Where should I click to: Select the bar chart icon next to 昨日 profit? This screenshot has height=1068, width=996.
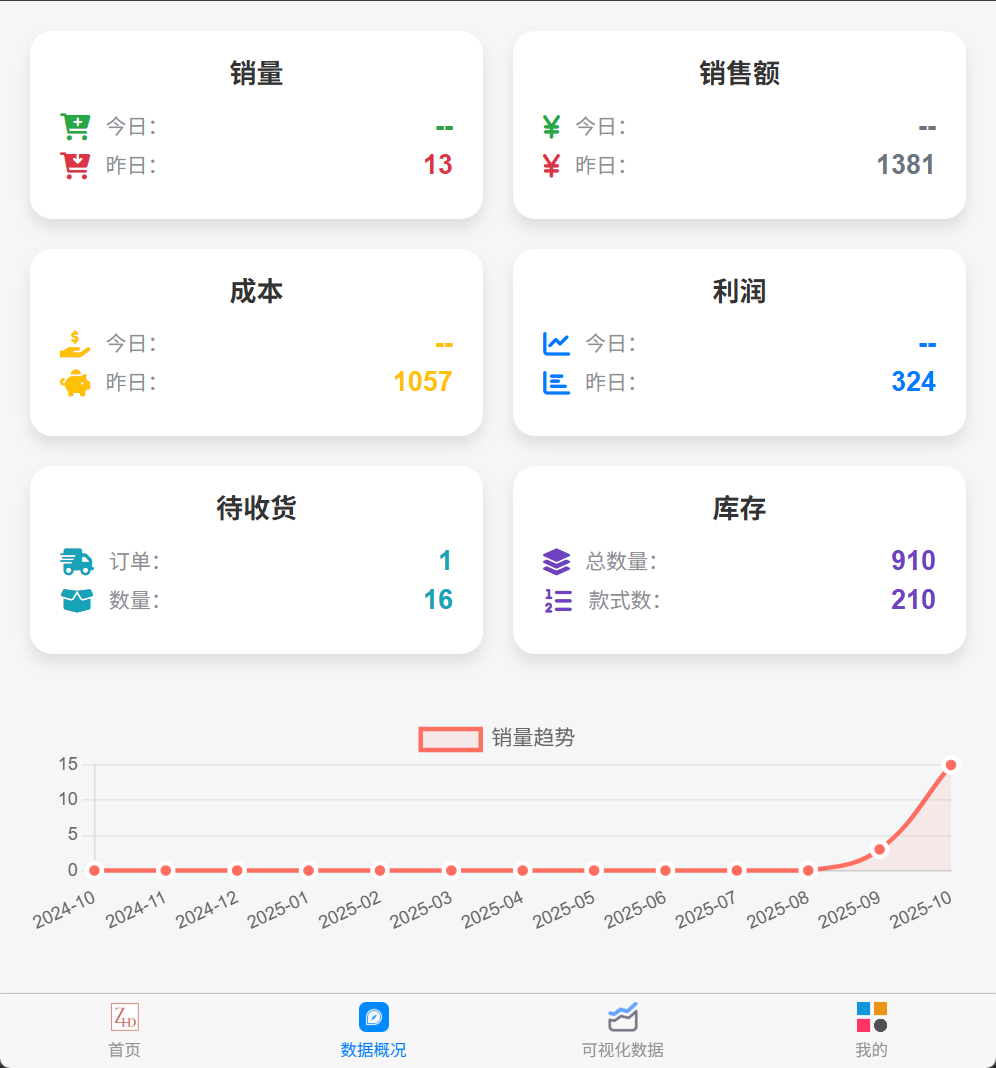click(558, 382)
